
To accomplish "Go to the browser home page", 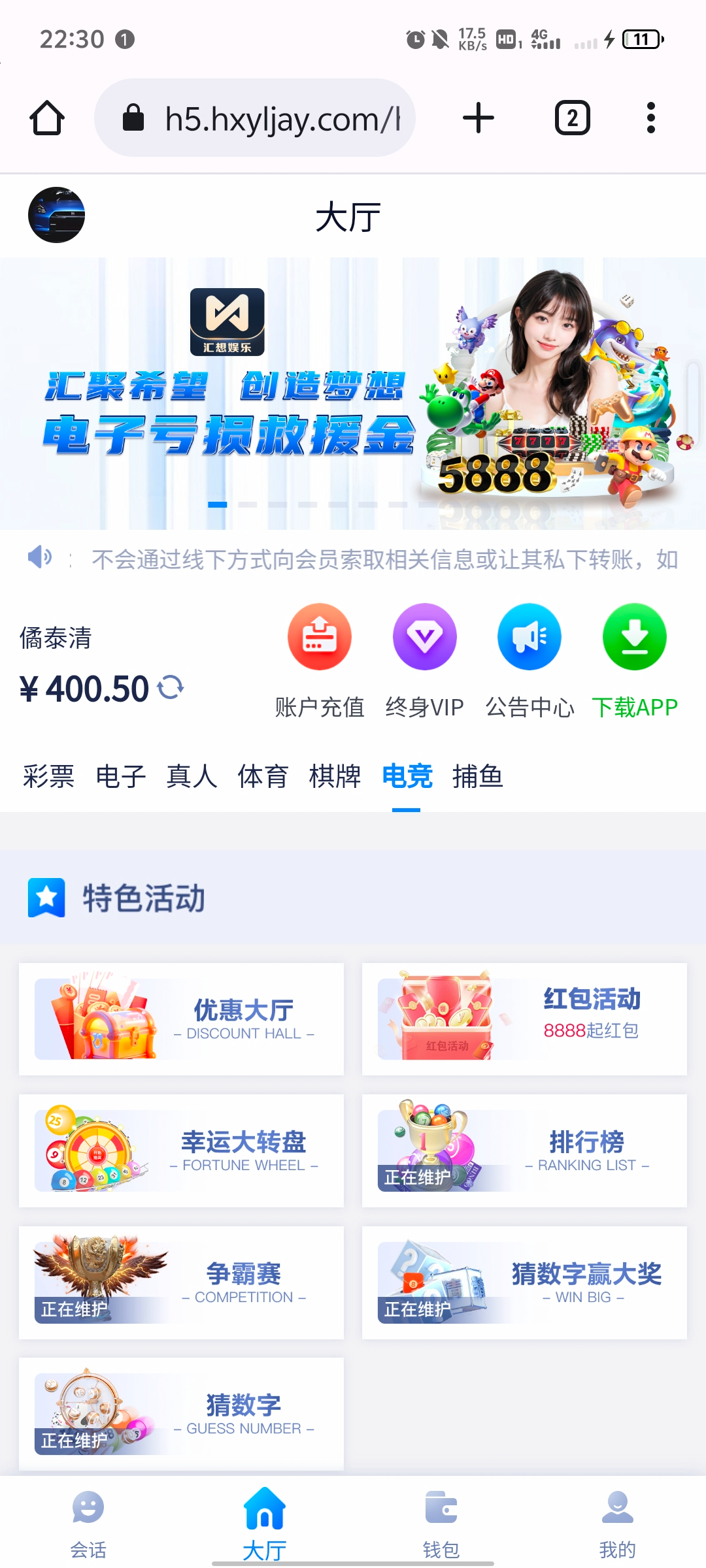I will click(47, 118).
